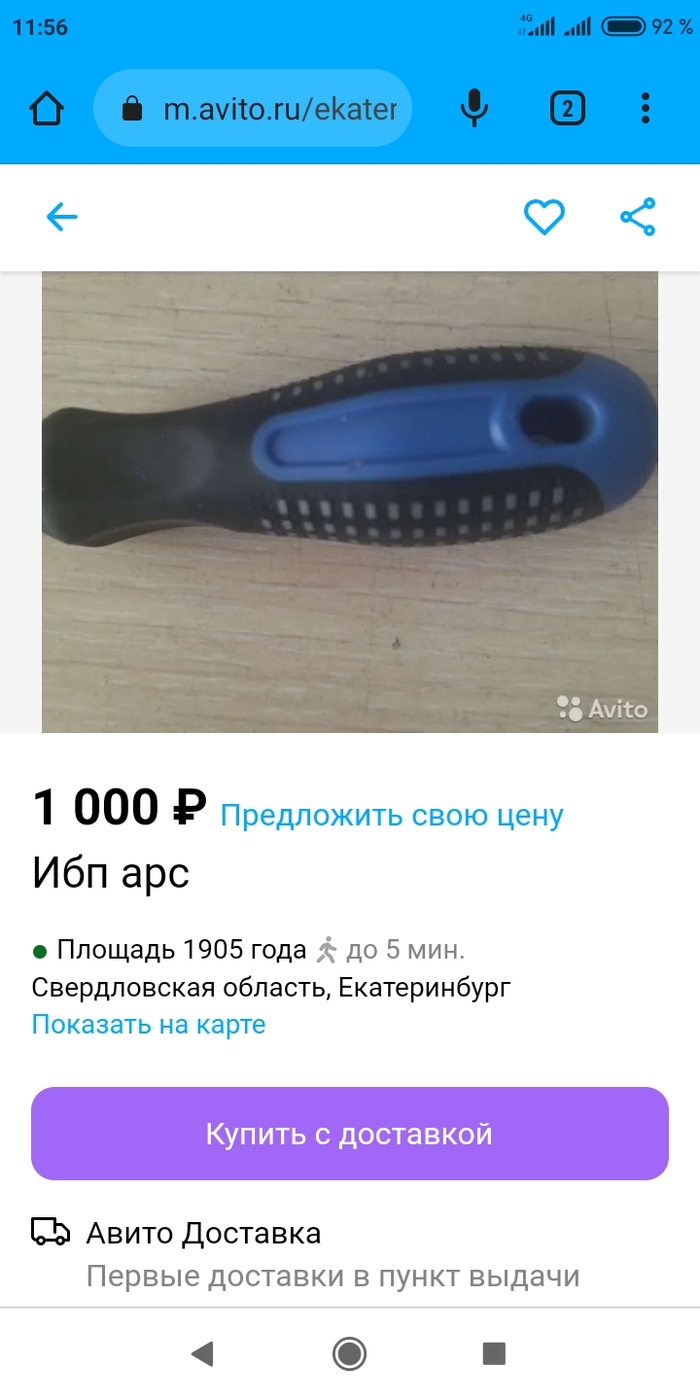
Task: Open the product photo full screen
Action: [349, 500]
